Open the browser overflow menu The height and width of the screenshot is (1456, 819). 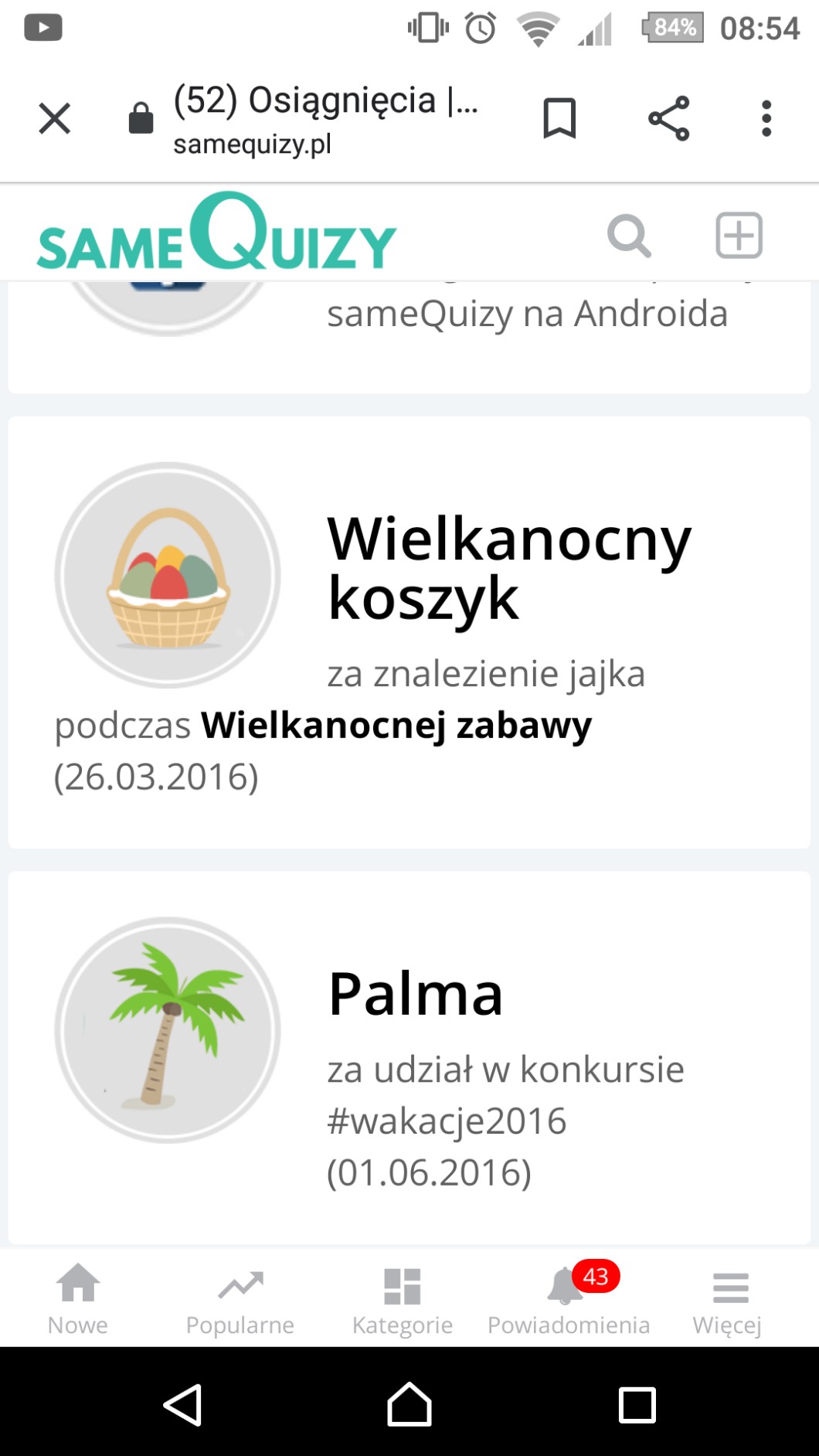tap(766, 119)
